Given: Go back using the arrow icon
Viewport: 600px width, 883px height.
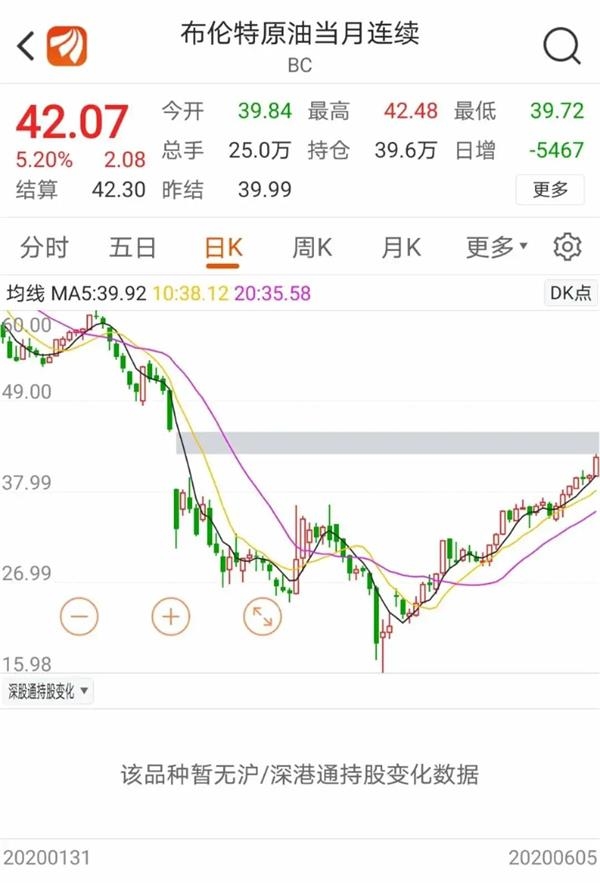Looking at the screenshot, I should pyautogui.click(x=25, y=46).
